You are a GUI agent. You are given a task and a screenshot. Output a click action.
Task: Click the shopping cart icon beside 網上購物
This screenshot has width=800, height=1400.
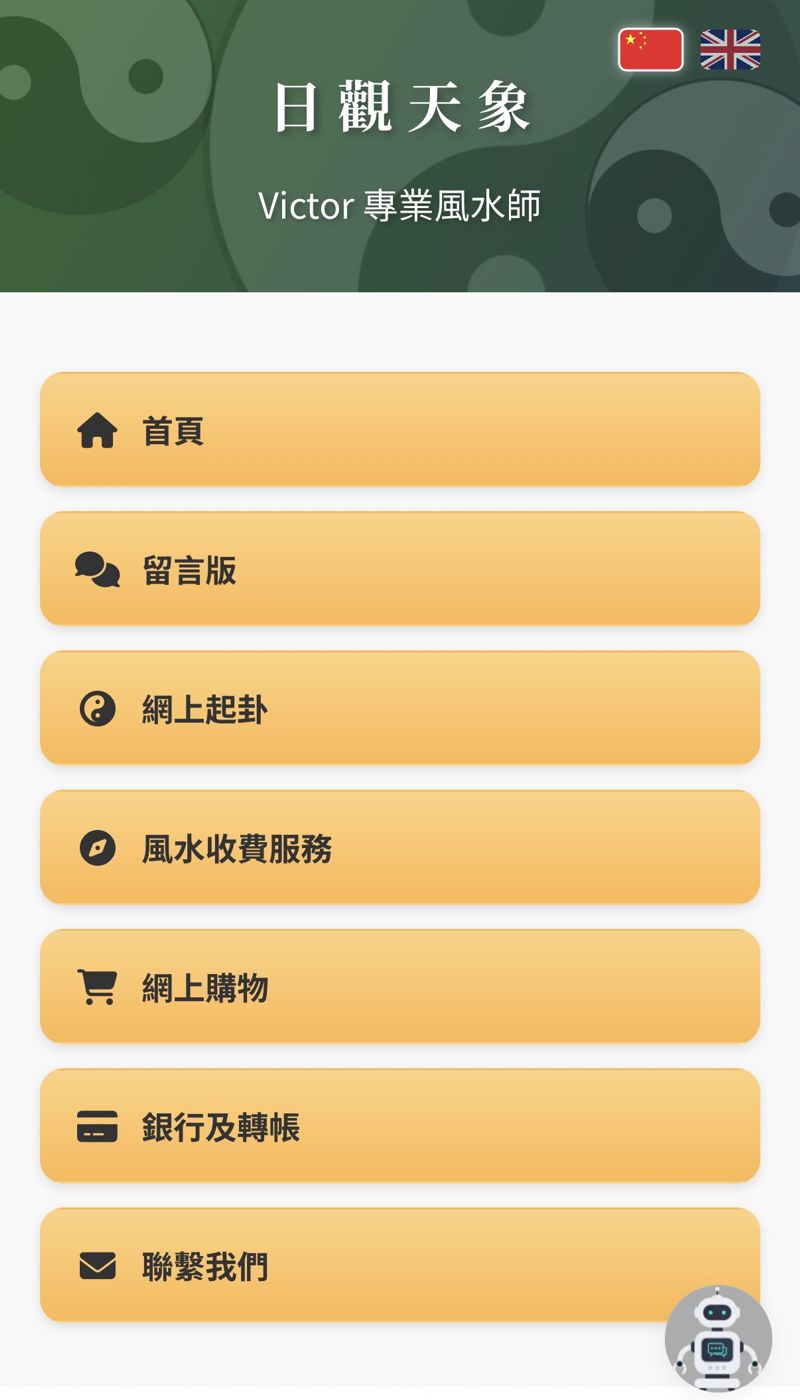[x=95, y=986]
